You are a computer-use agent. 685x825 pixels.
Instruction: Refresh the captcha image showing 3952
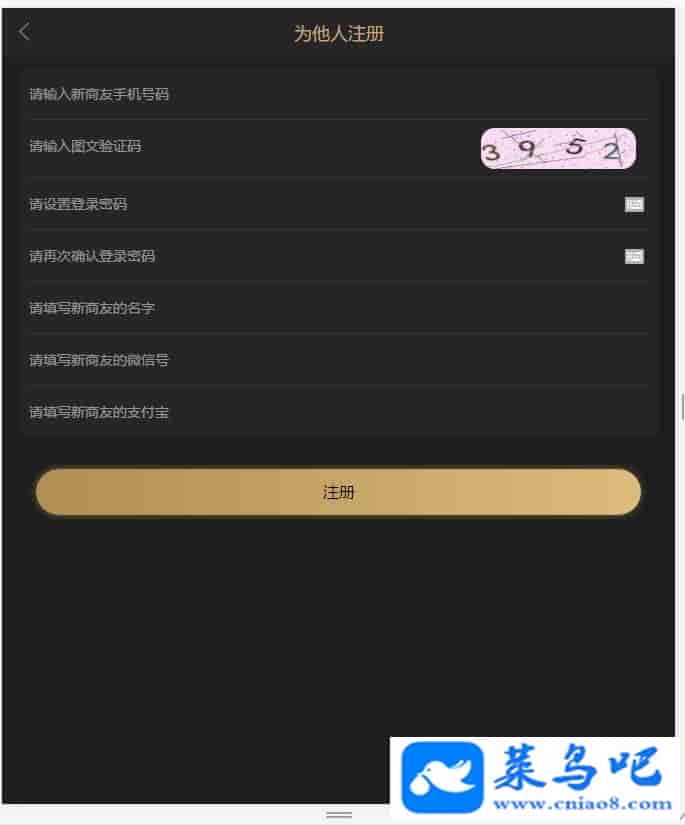[558, 149]
